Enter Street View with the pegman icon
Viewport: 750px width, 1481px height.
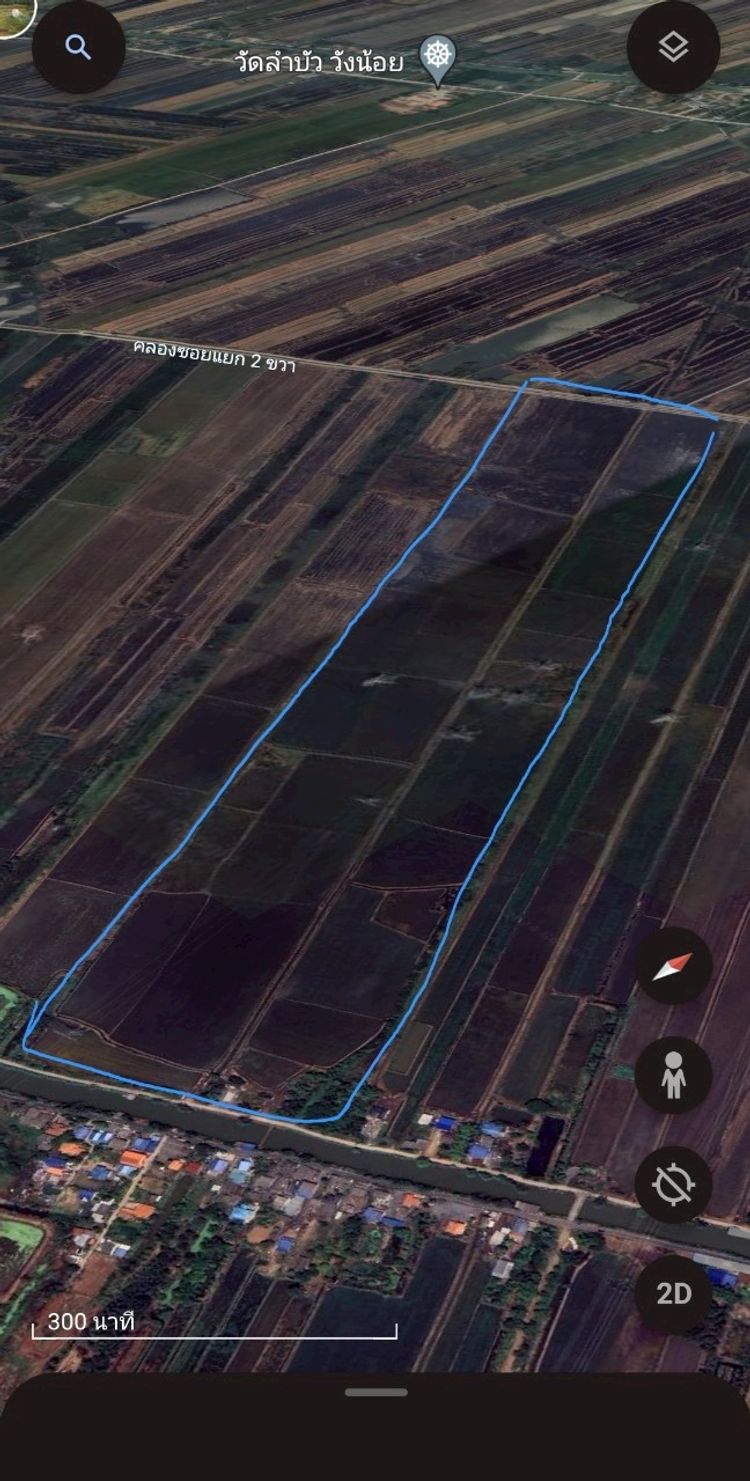click(673, 1075)
